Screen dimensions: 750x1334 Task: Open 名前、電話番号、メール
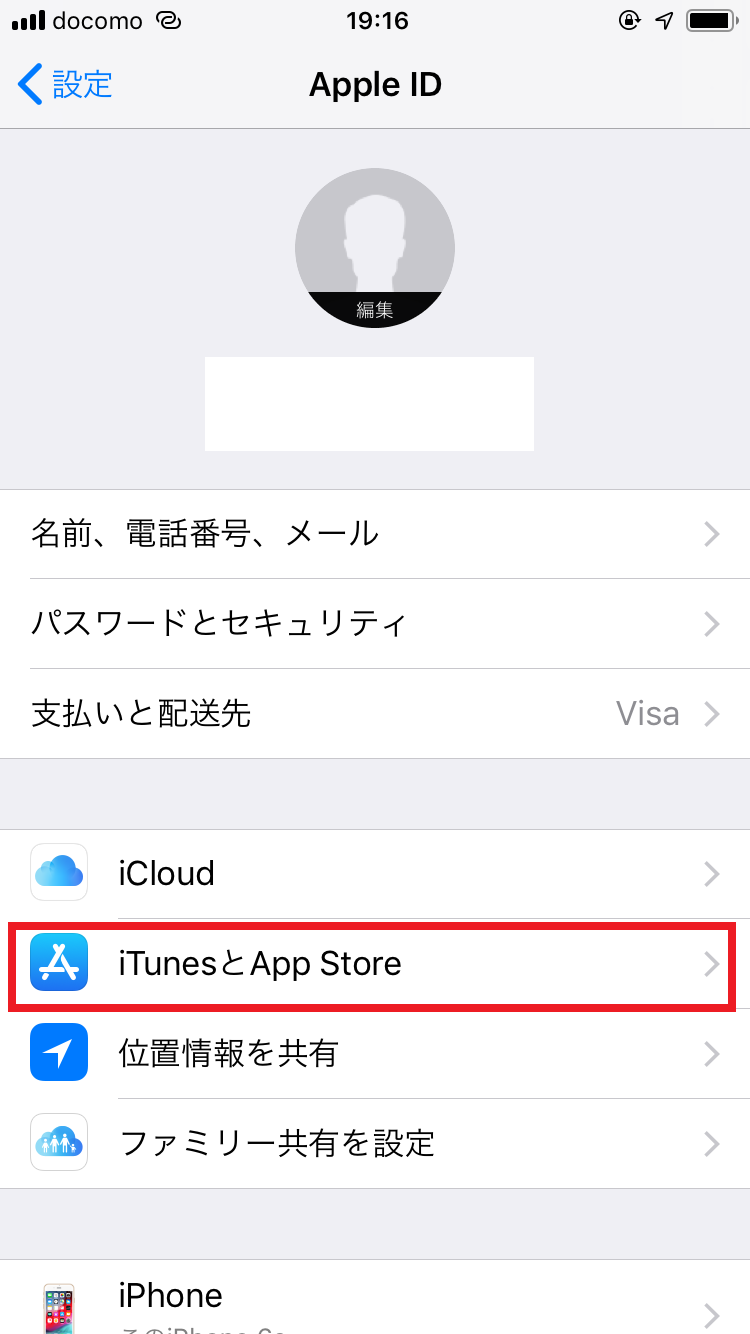pyautogui.click(x=375, y=534)
